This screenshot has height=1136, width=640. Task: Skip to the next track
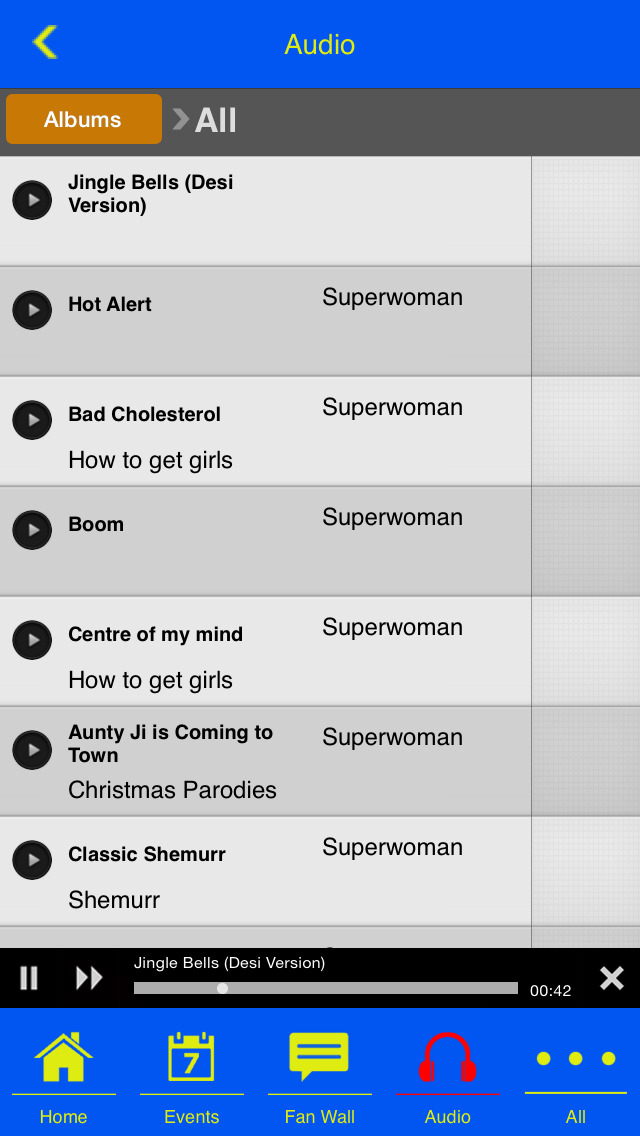(x=89, y=978)
